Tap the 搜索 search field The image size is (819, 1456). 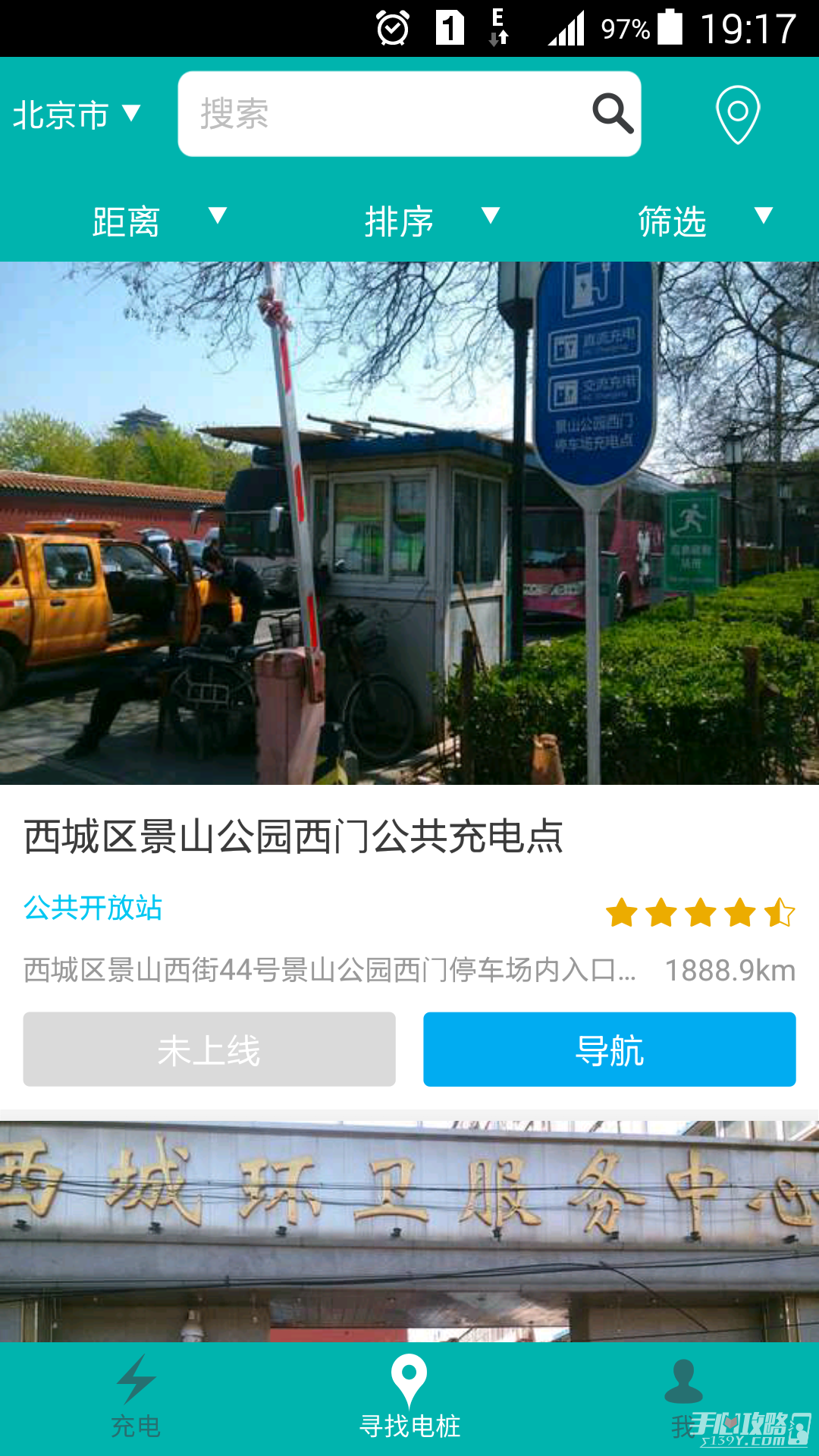click(x=409, y=114)
